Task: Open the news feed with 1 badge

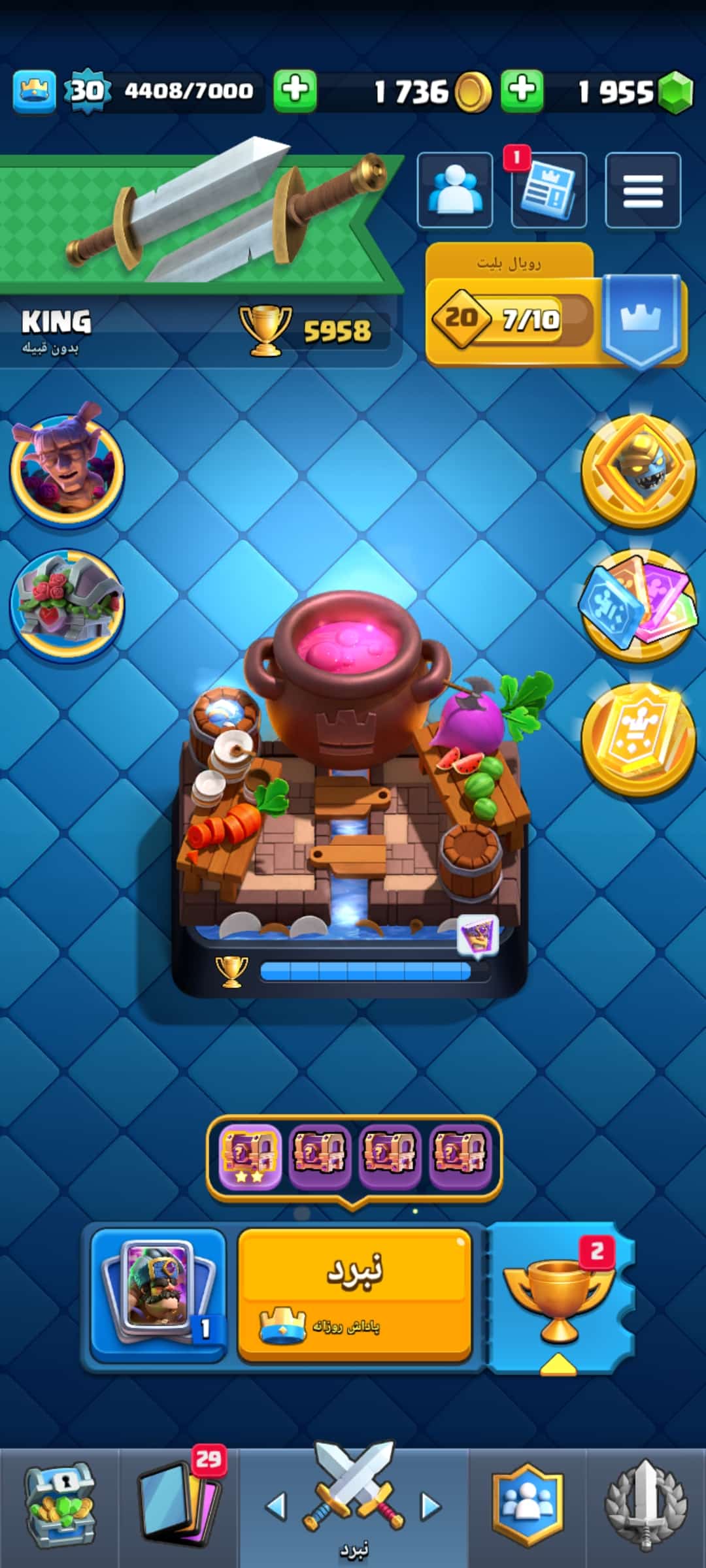Action: (548, 190)
